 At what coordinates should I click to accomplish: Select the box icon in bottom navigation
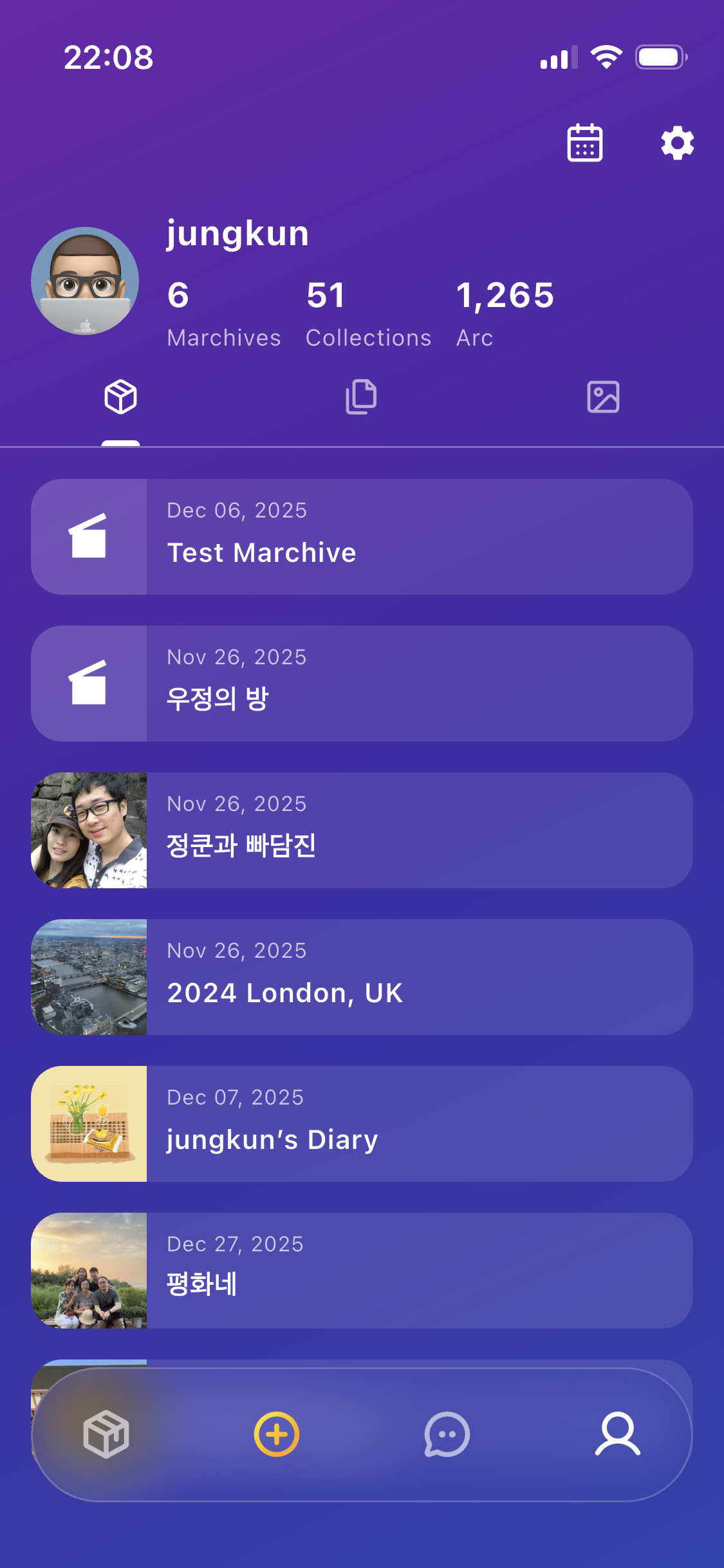pos(106,1435)
